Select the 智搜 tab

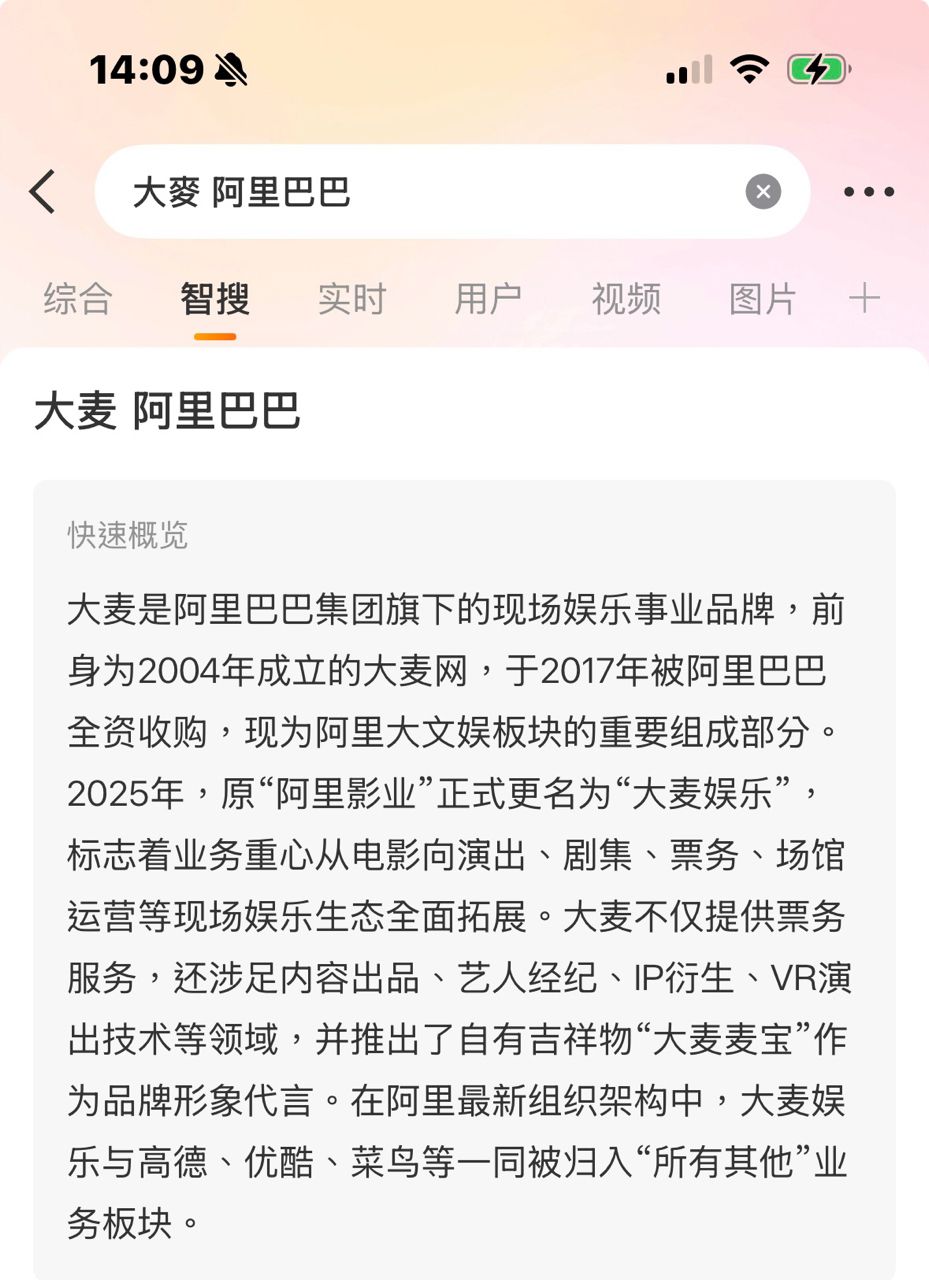click(x=215, y=299)
